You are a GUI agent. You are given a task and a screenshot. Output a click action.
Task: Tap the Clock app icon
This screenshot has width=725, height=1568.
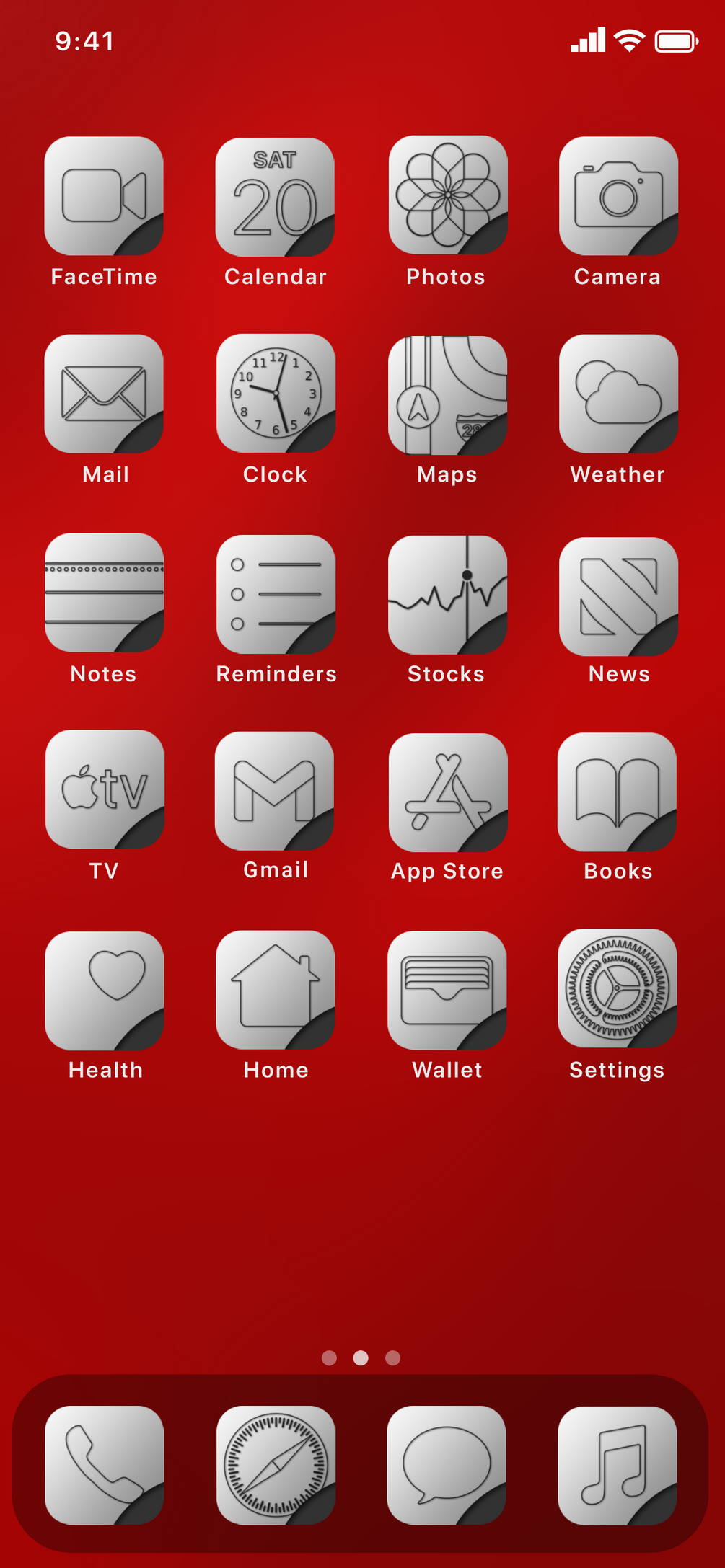(276, 393)
